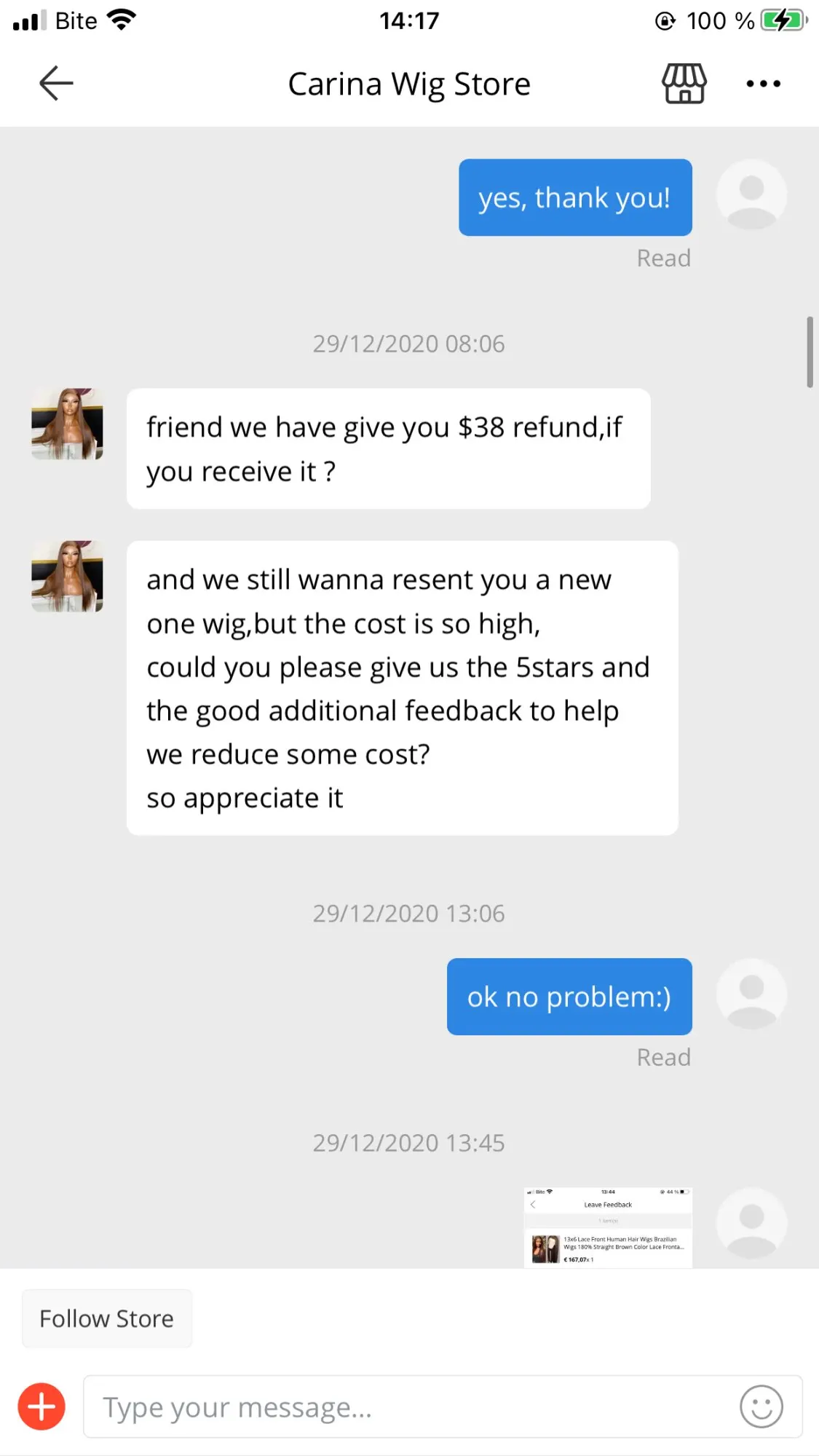
Task: Open seller avatar beside the $38 refund message
Action: (67, 424)
